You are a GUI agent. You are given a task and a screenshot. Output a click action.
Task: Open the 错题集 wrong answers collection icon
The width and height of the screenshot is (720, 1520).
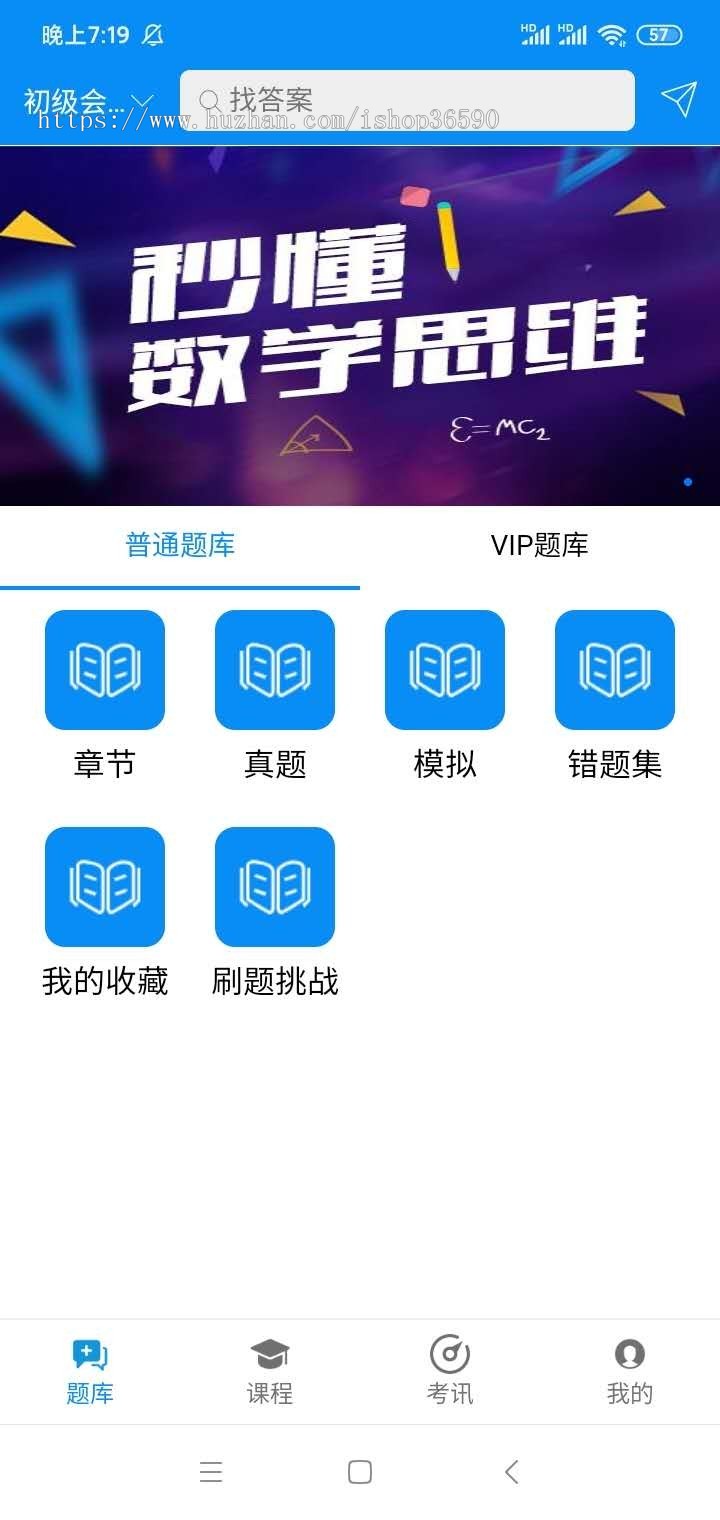613,670
